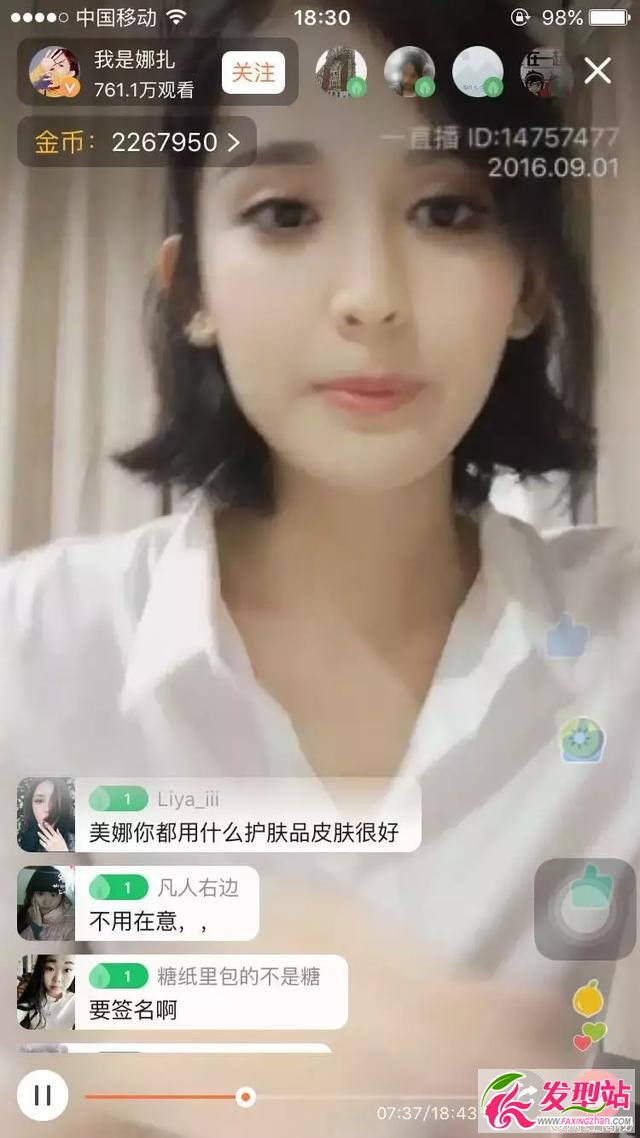The height and width of the screenshot is (1138, 640).
Task: Open the 金币 2267950 ranking
Action: point(137,142)
